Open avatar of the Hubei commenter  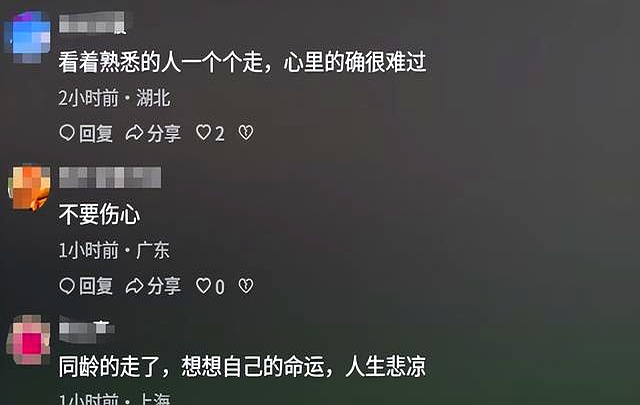click(29, 33)
